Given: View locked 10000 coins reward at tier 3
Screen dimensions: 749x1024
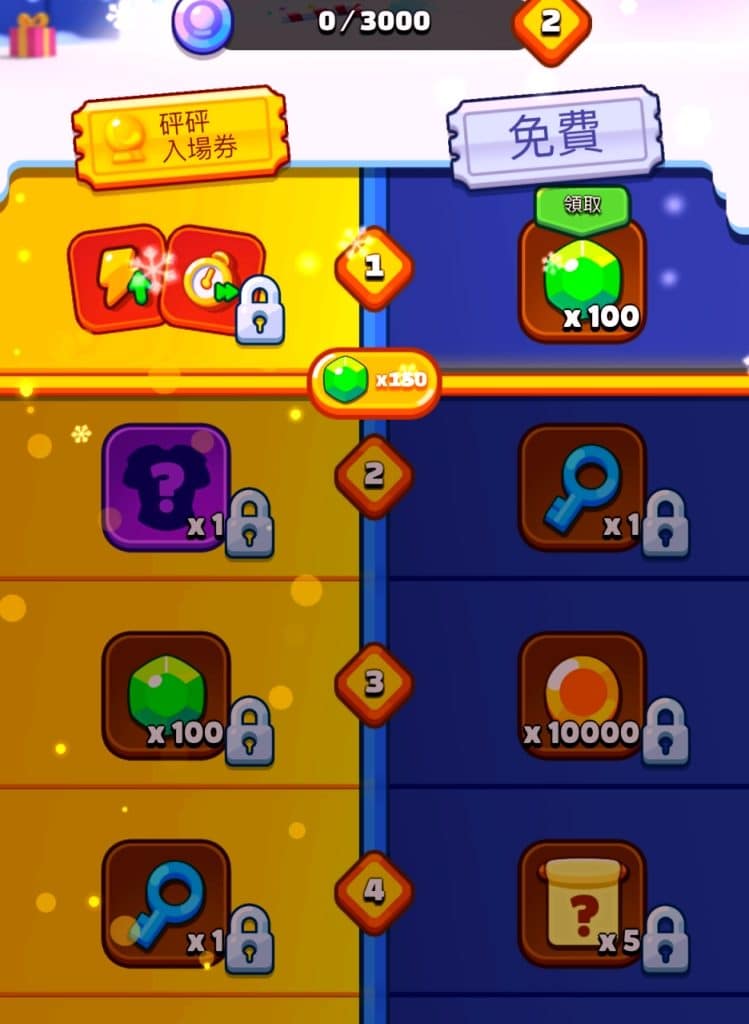Looking at the screenshot, I should tap(582, 695).
